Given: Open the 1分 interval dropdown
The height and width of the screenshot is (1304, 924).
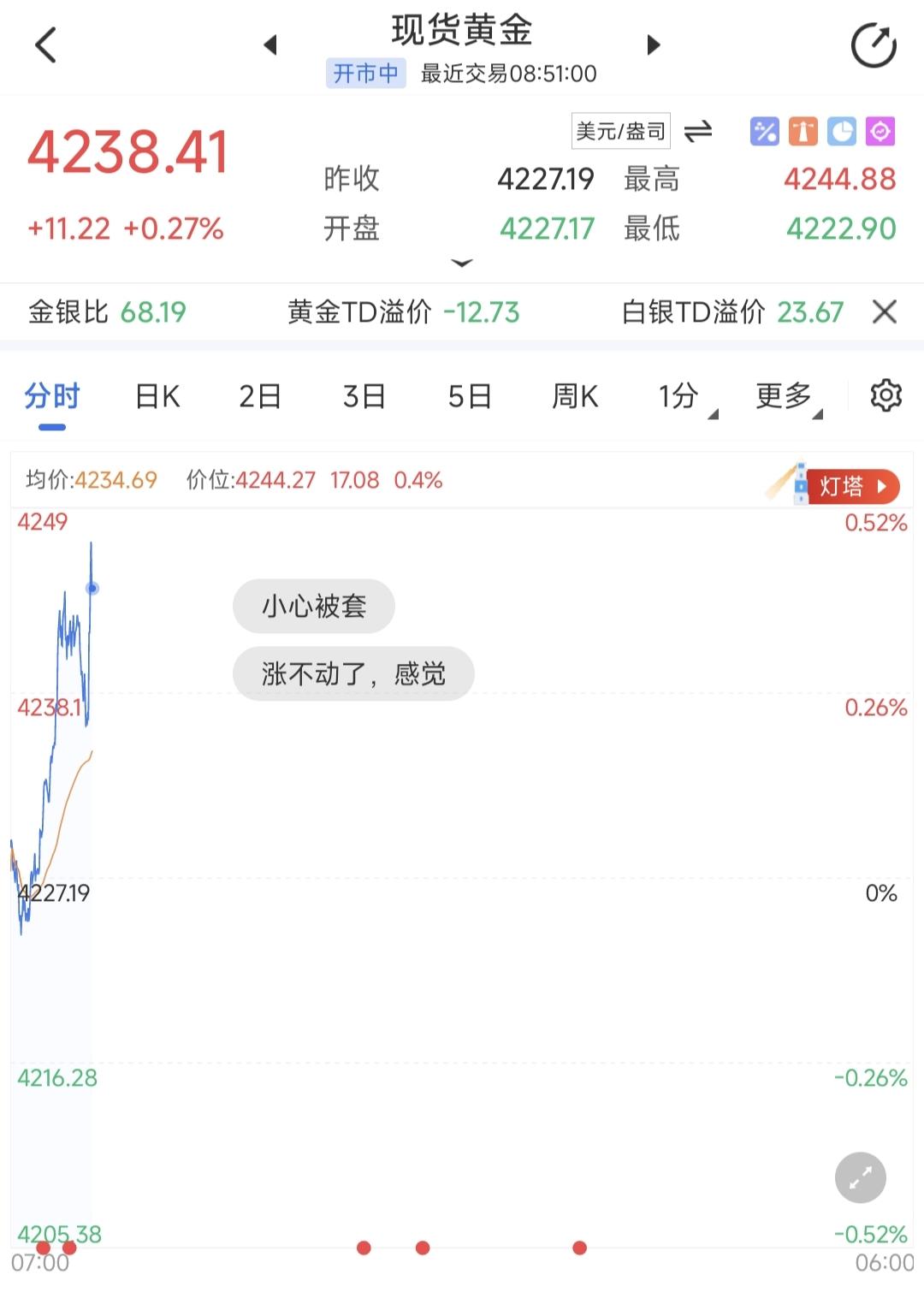Looking at the screenshot, I should pos(678,396).
